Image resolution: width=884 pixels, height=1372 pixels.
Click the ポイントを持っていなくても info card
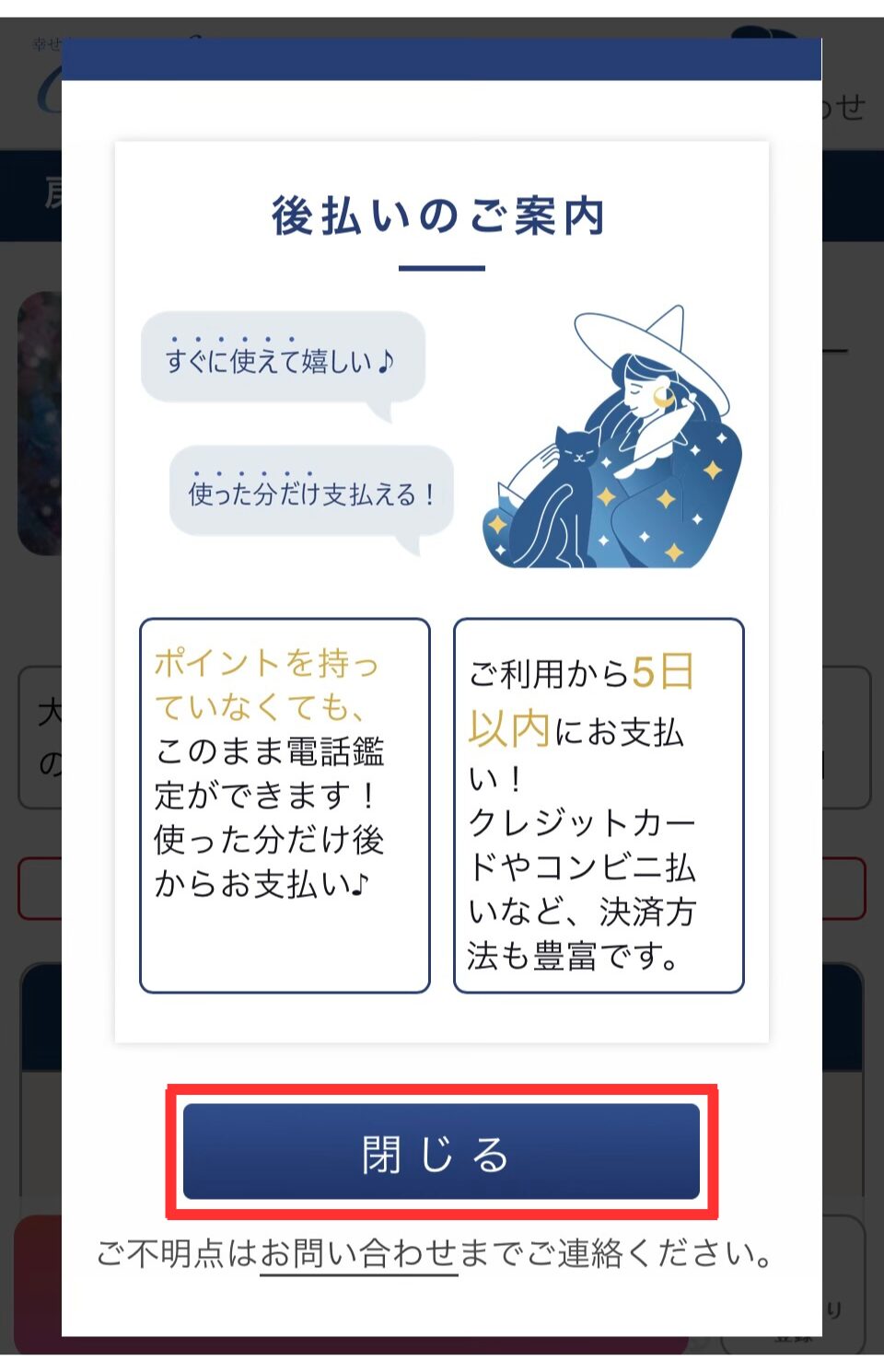285,806
